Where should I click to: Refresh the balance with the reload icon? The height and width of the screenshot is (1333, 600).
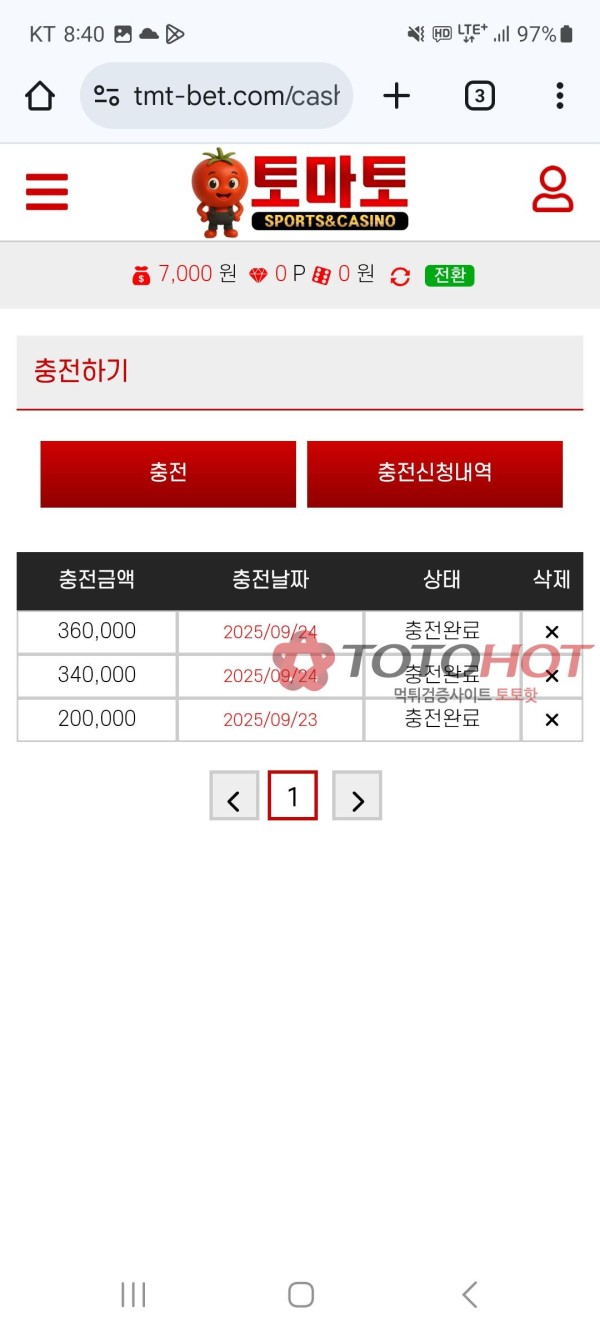pyautogui.click(x=400, y=276)
